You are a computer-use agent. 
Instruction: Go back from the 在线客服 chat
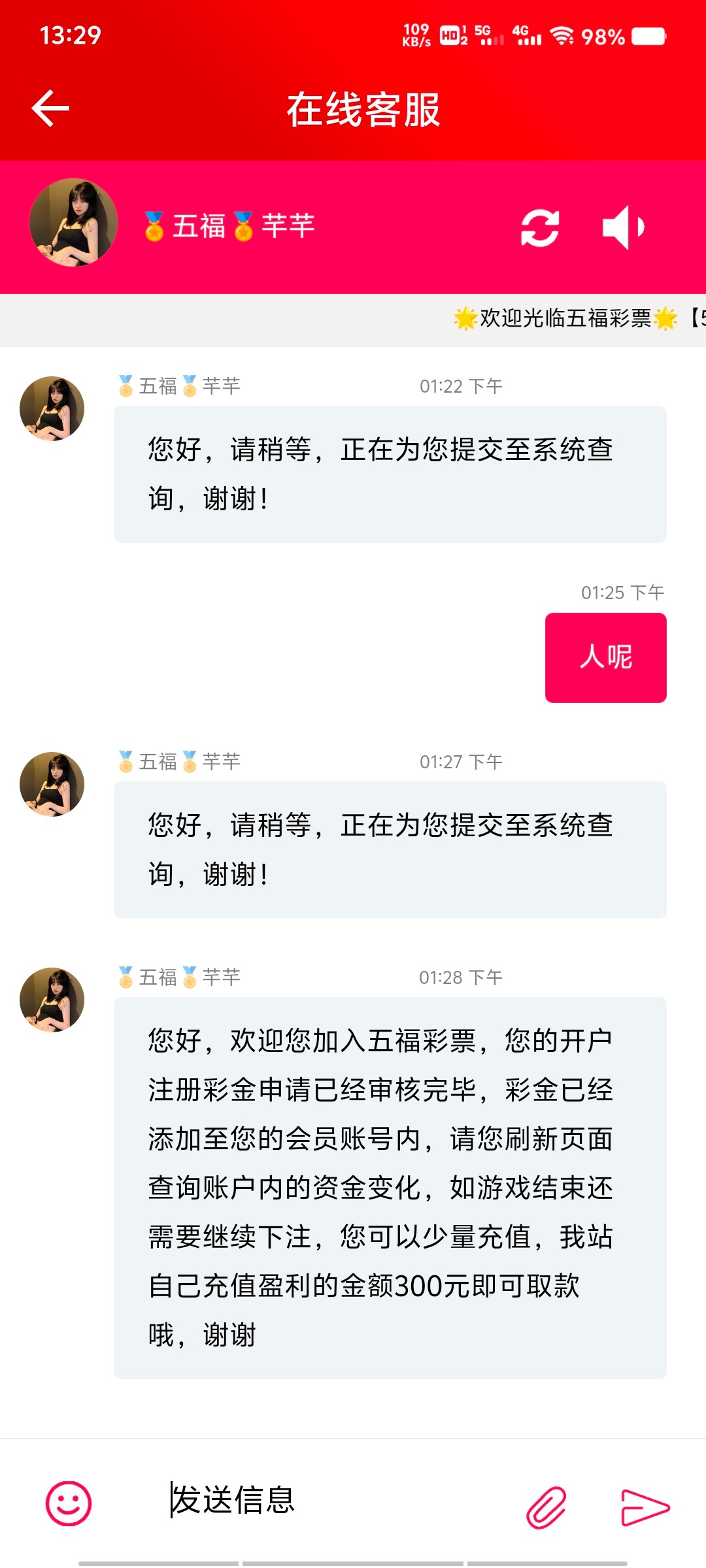click(x=50, y=108)
